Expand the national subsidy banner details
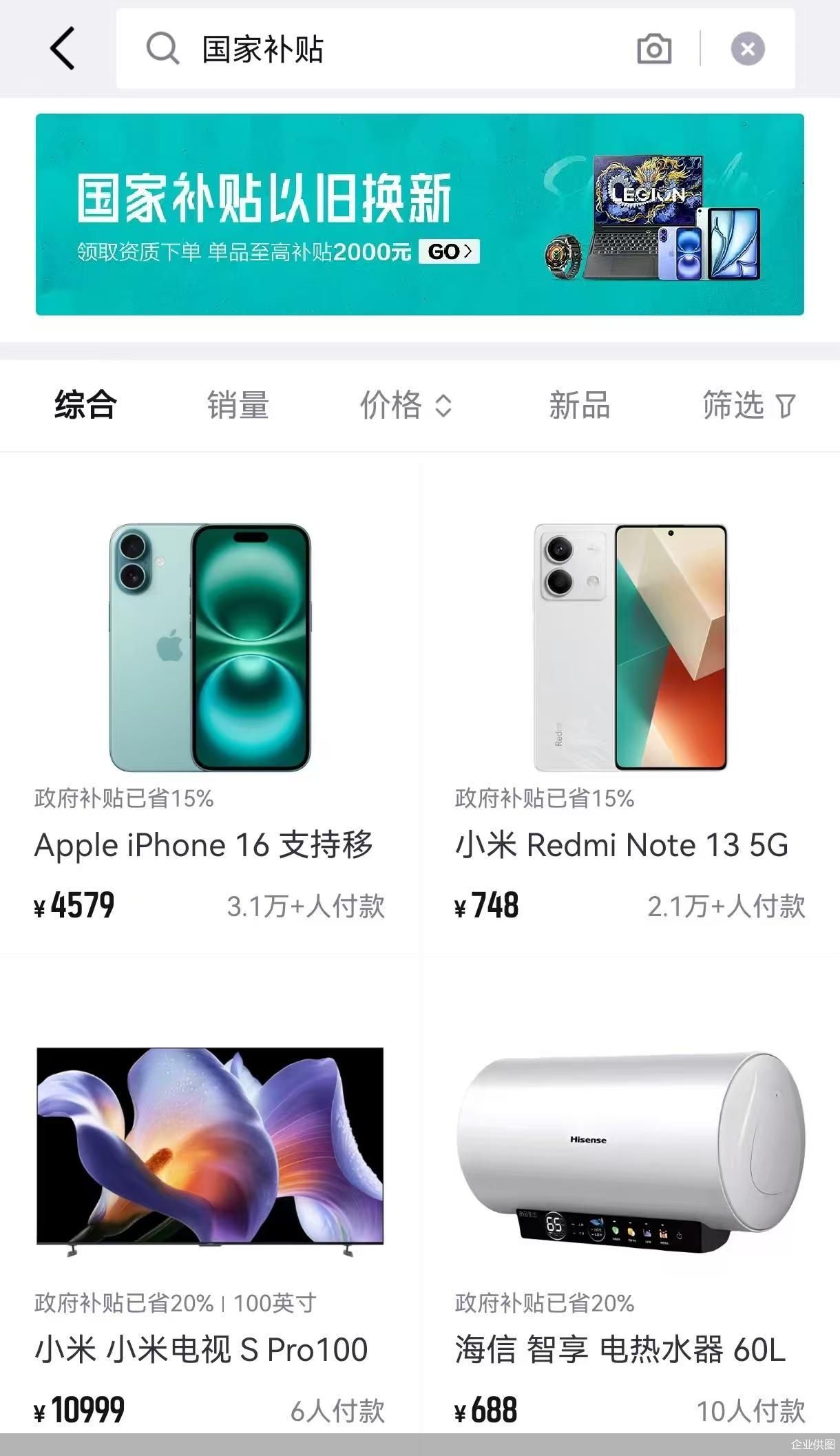 [x=420, y=212]
